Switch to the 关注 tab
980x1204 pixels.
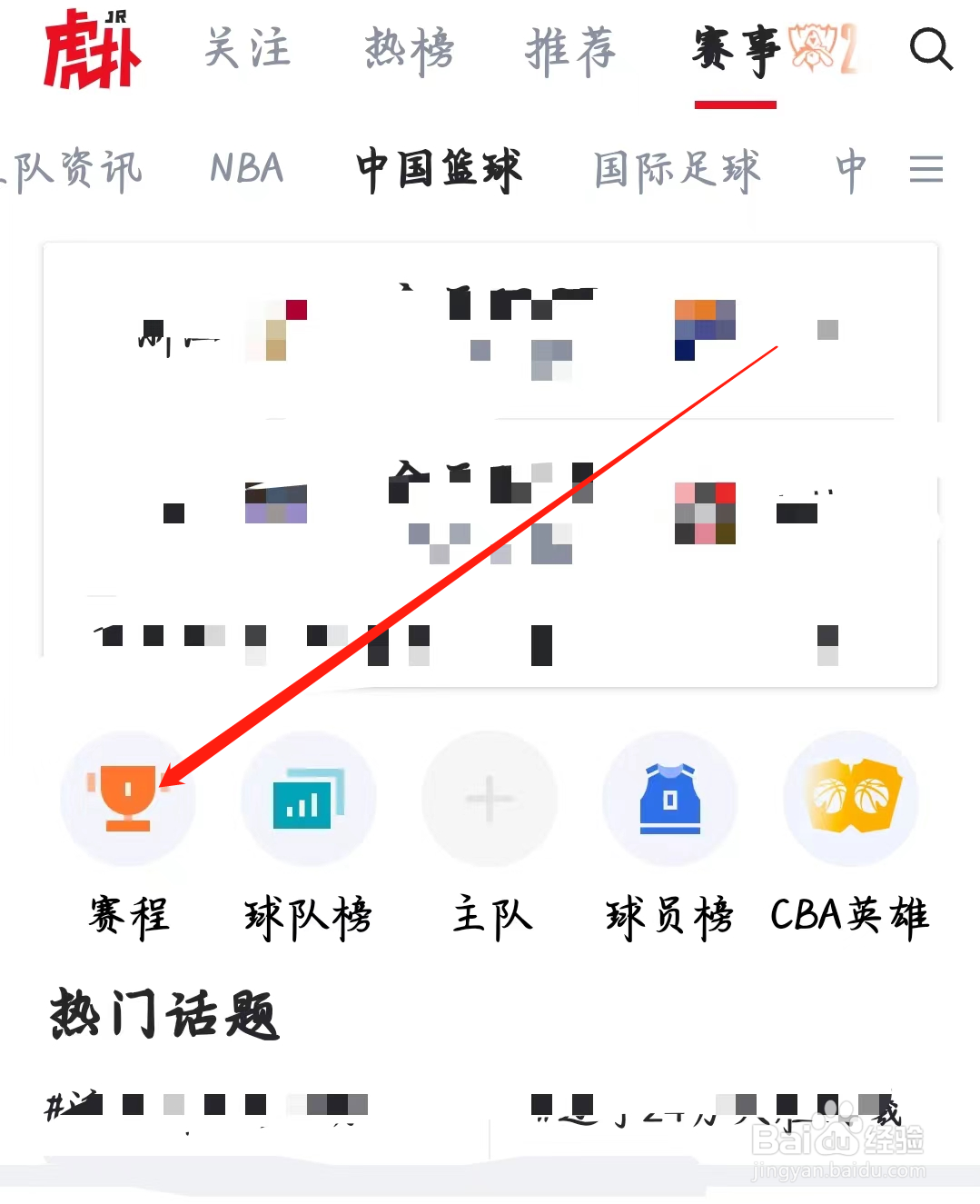click(248, 52)
